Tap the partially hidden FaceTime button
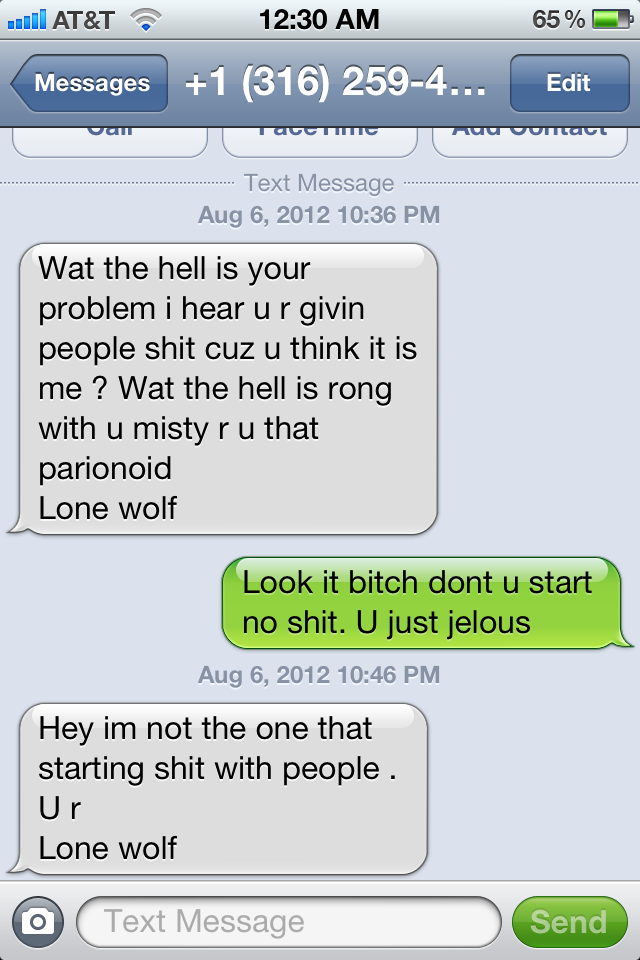Screen dimensions: 640x960 click(x=319, y=140)
